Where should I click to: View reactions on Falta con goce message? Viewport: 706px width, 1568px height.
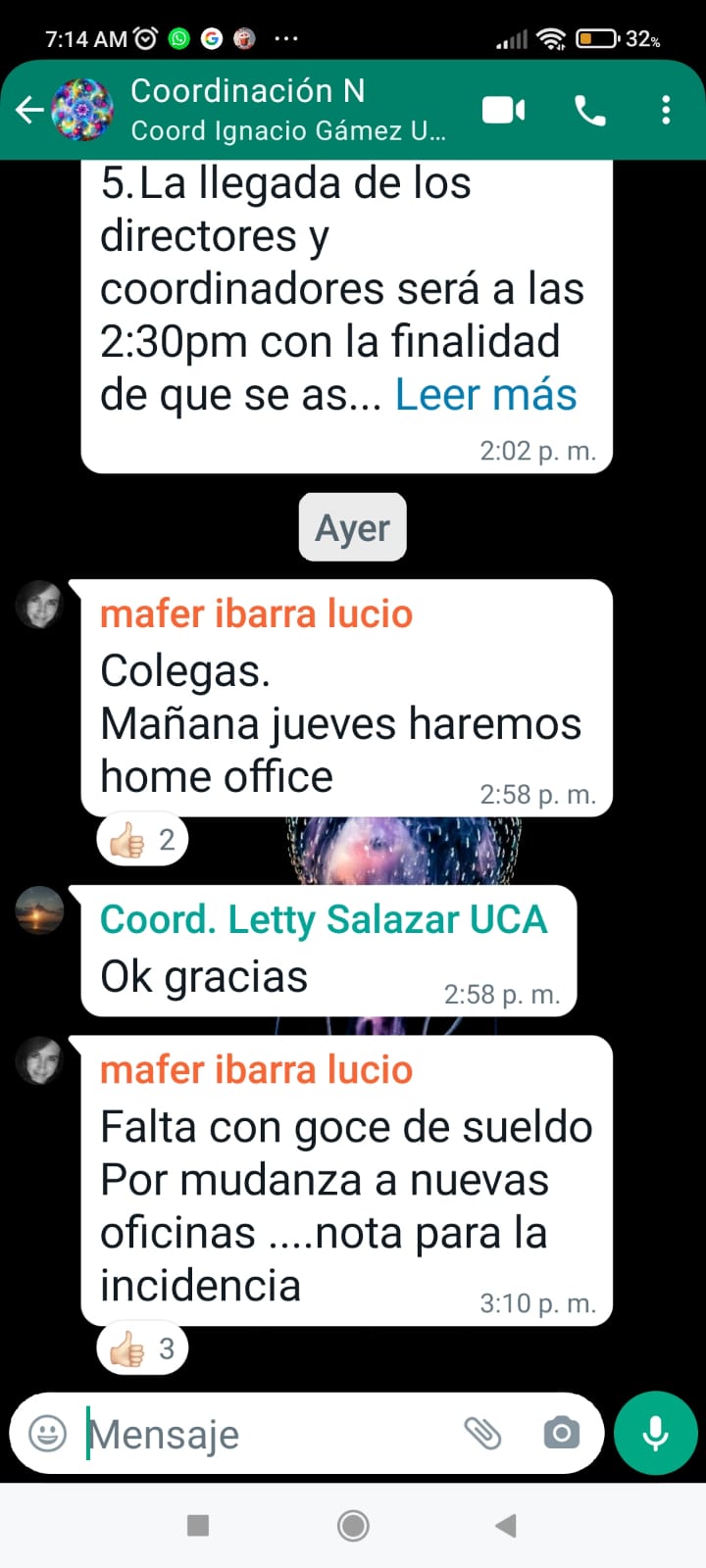click(x=142, y=1349)
